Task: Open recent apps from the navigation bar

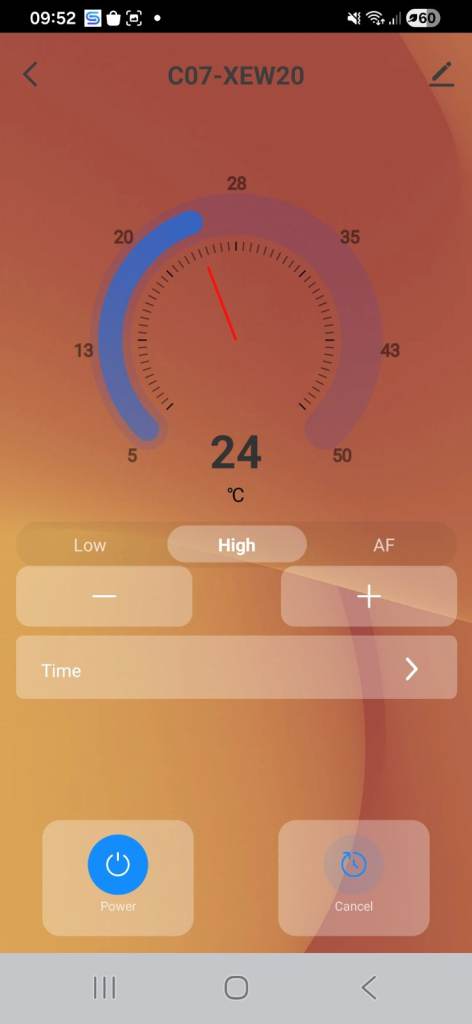Action: (x=104, y=987)
